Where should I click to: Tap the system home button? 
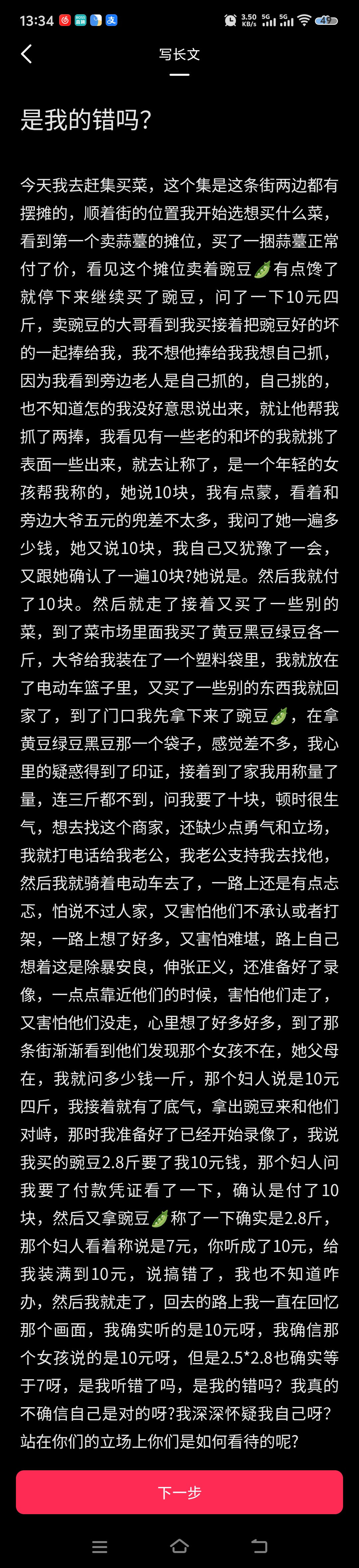[179, 1545]
